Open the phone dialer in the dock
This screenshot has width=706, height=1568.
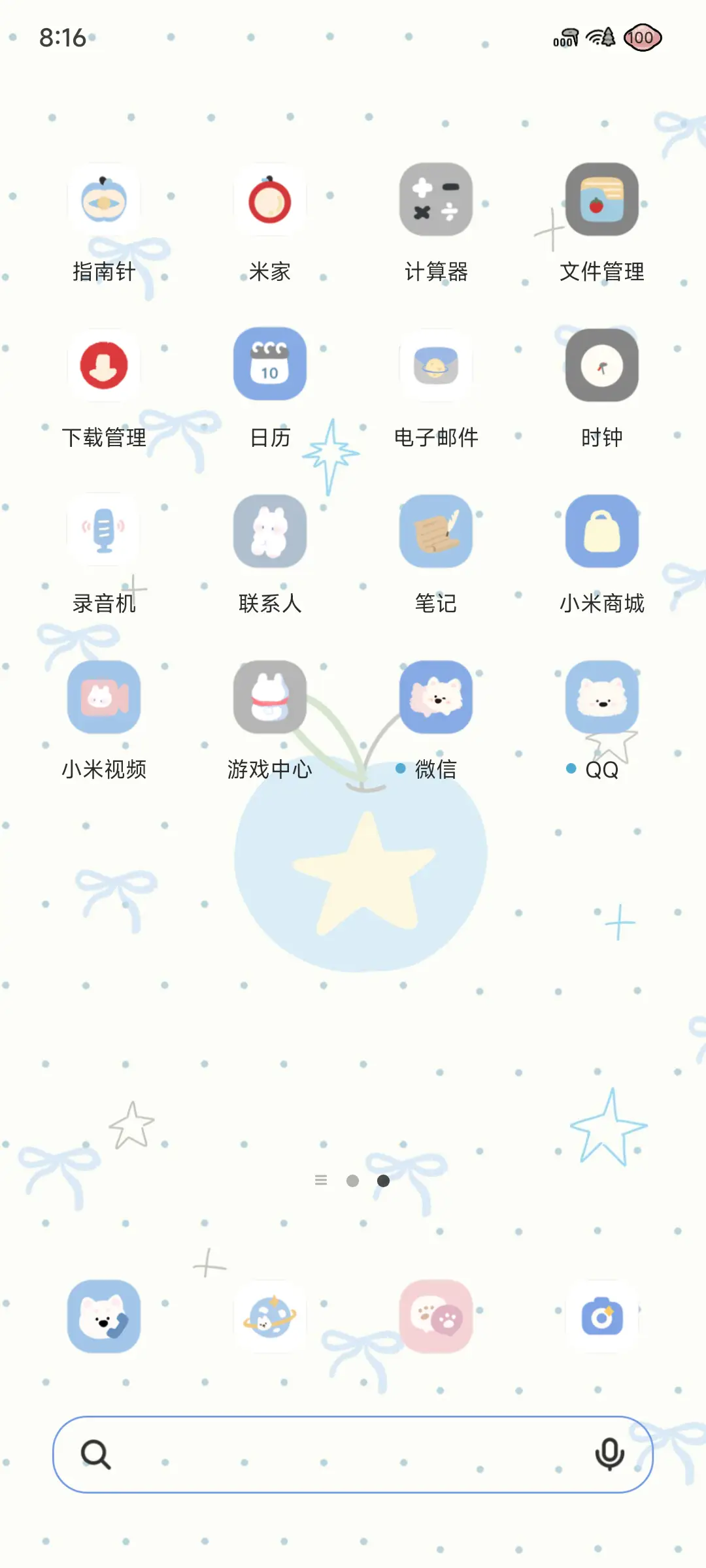104,1317
